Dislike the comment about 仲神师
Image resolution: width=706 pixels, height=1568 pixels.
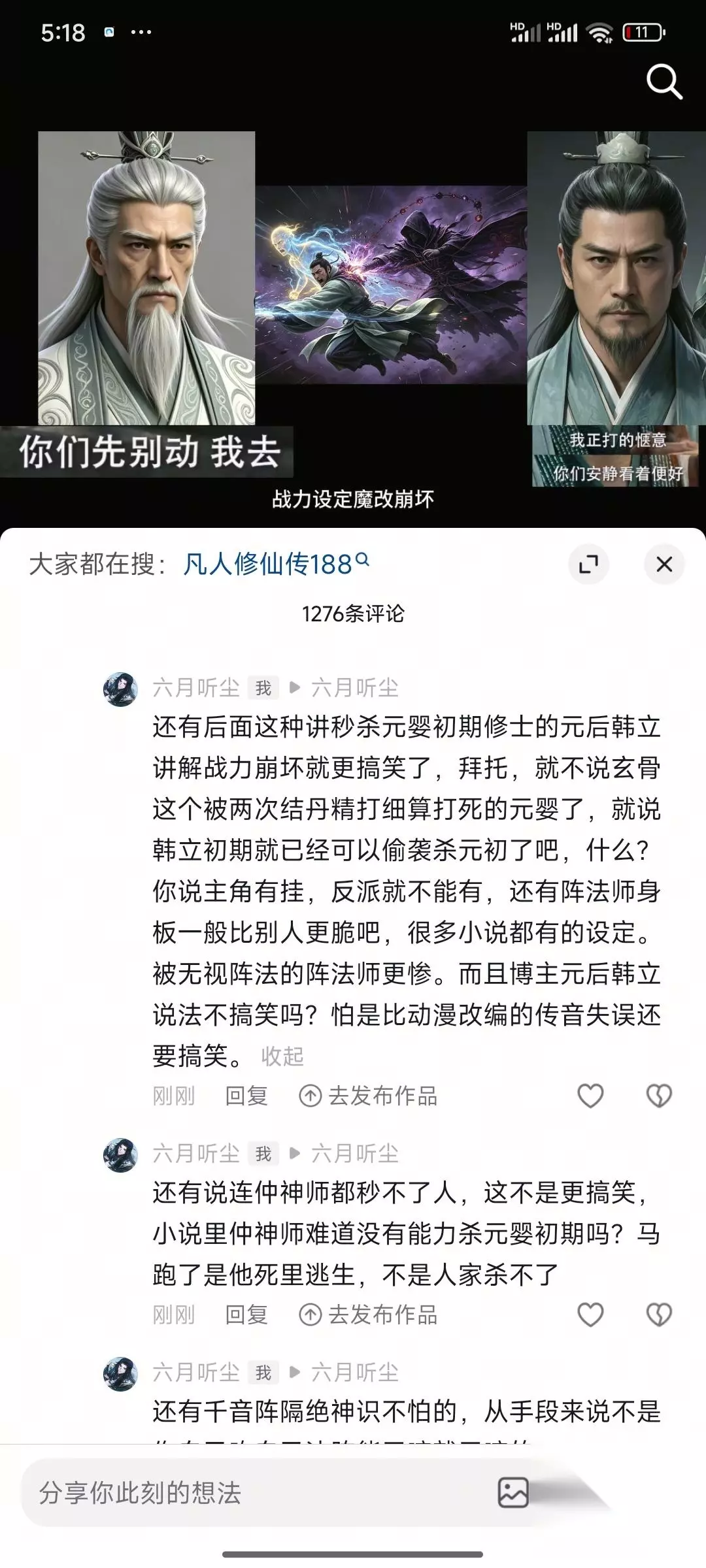659,1315
